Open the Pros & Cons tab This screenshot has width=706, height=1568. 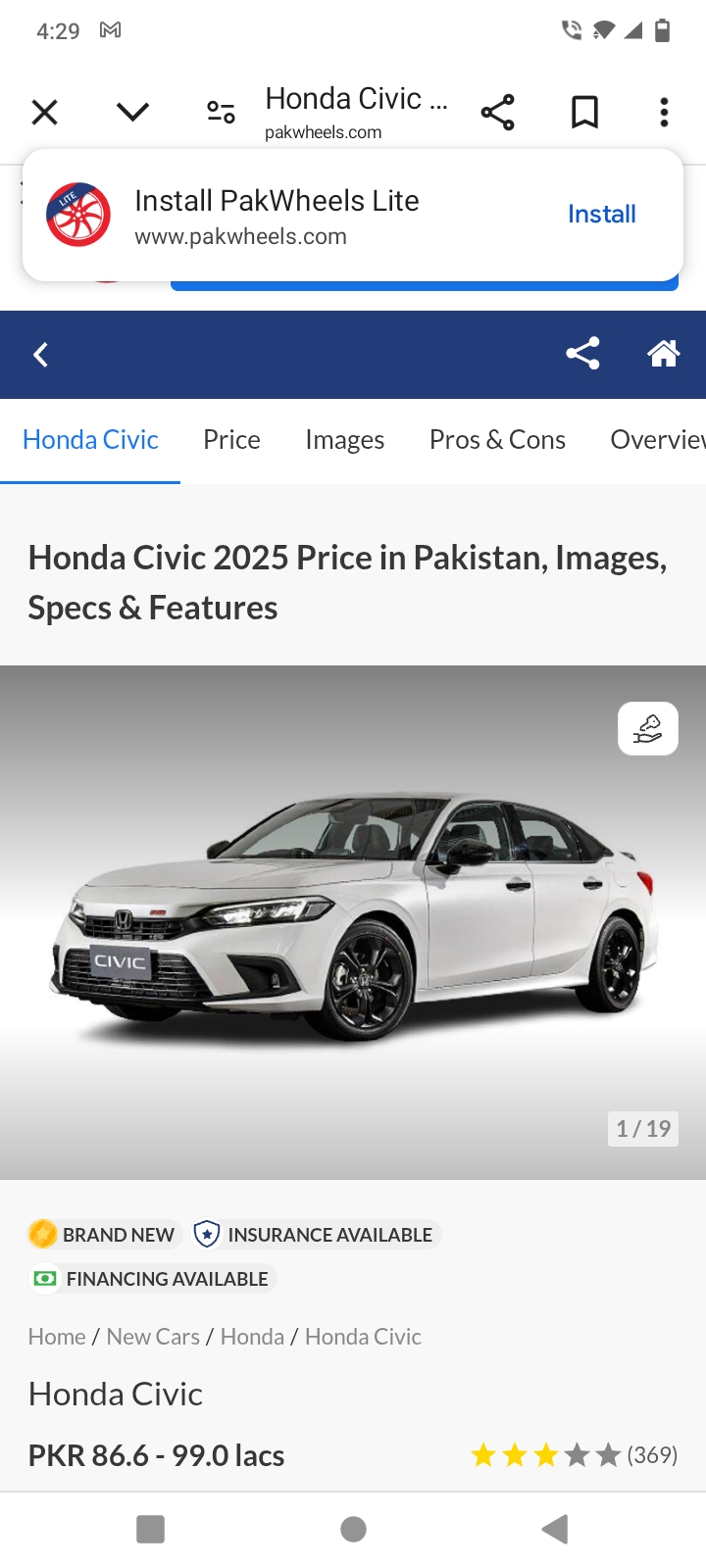497,440
